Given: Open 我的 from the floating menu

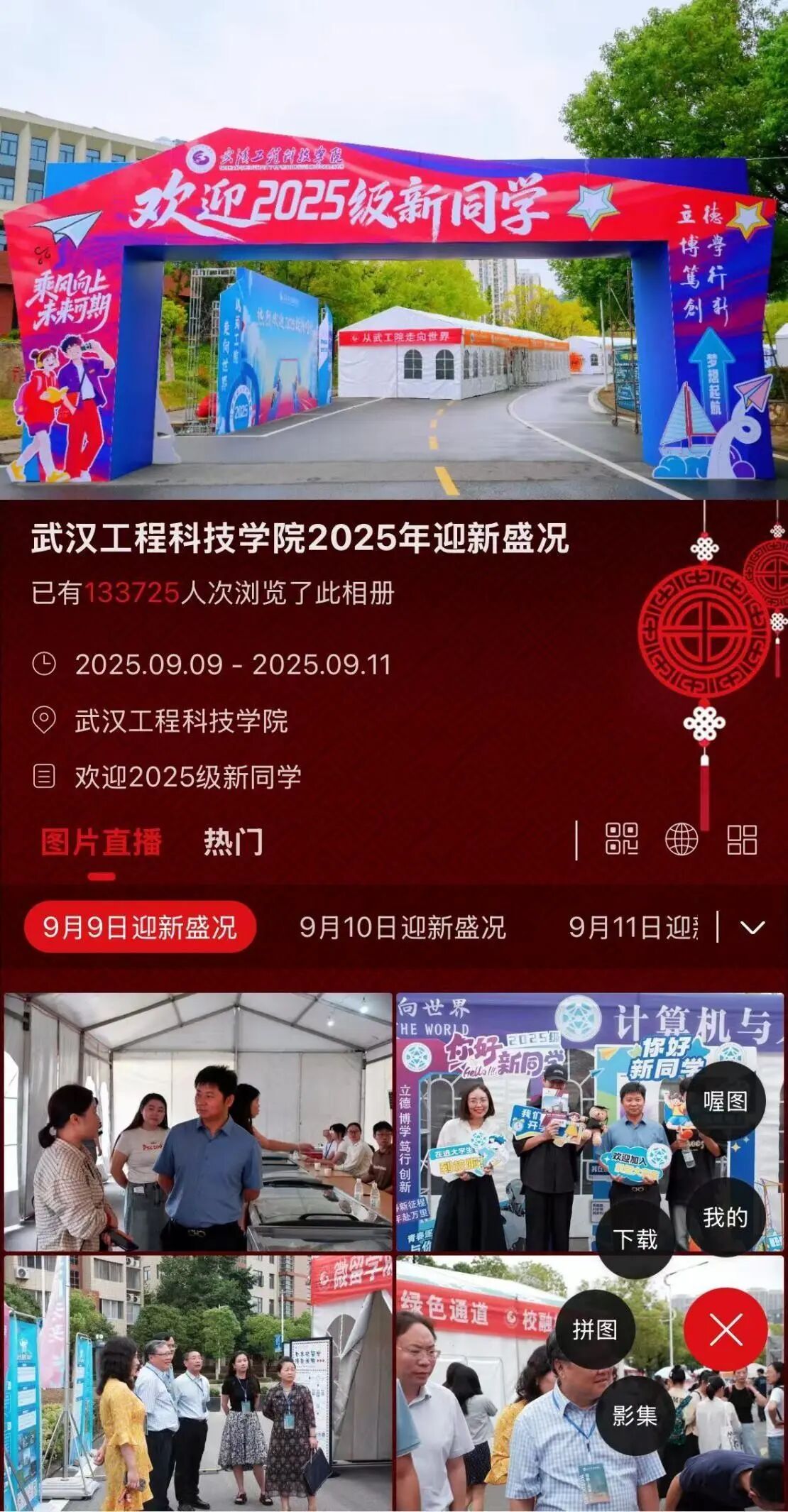Looking at the screenshot, I should (725, 1217).
